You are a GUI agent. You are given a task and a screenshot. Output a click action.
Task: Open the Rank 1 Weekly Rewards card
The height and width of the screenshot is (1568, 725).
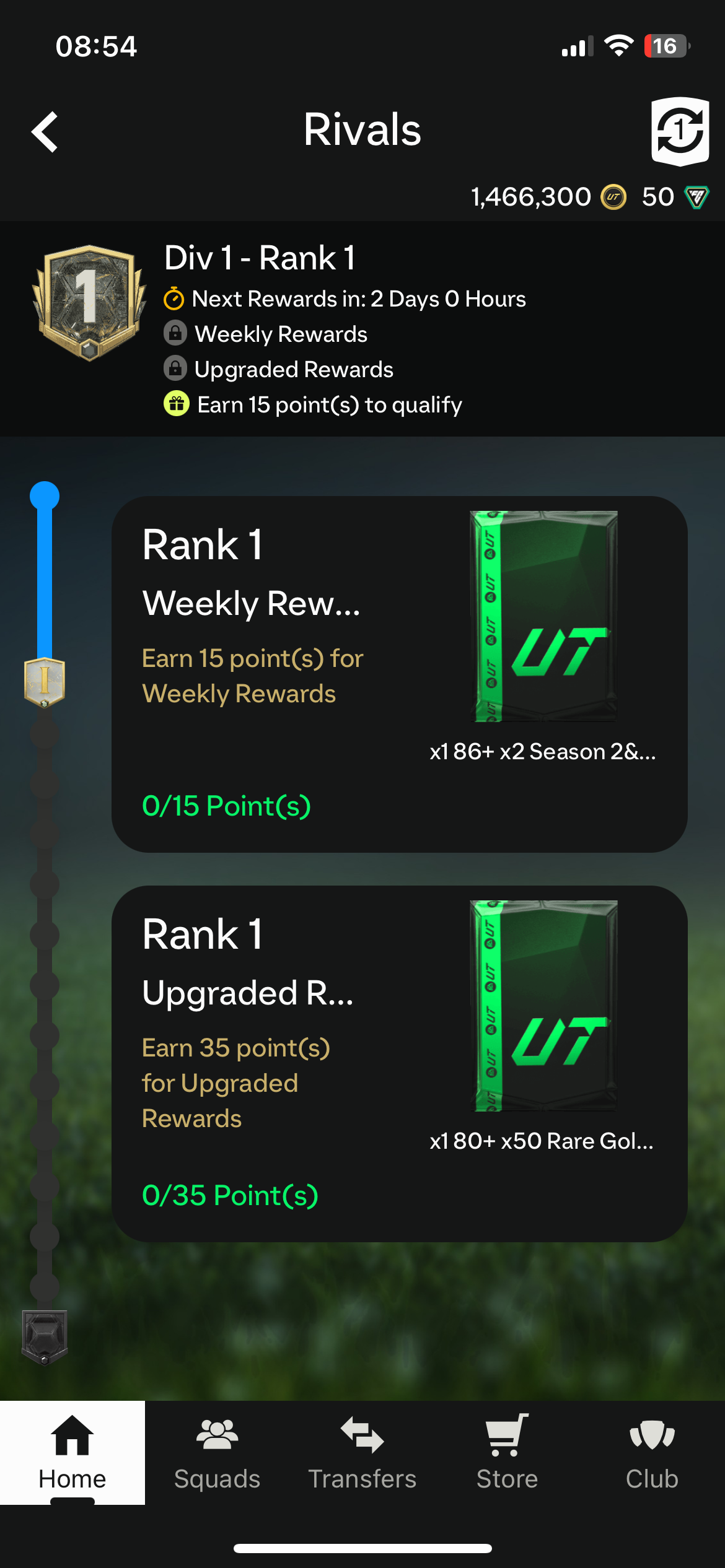[x=399, y=674]
